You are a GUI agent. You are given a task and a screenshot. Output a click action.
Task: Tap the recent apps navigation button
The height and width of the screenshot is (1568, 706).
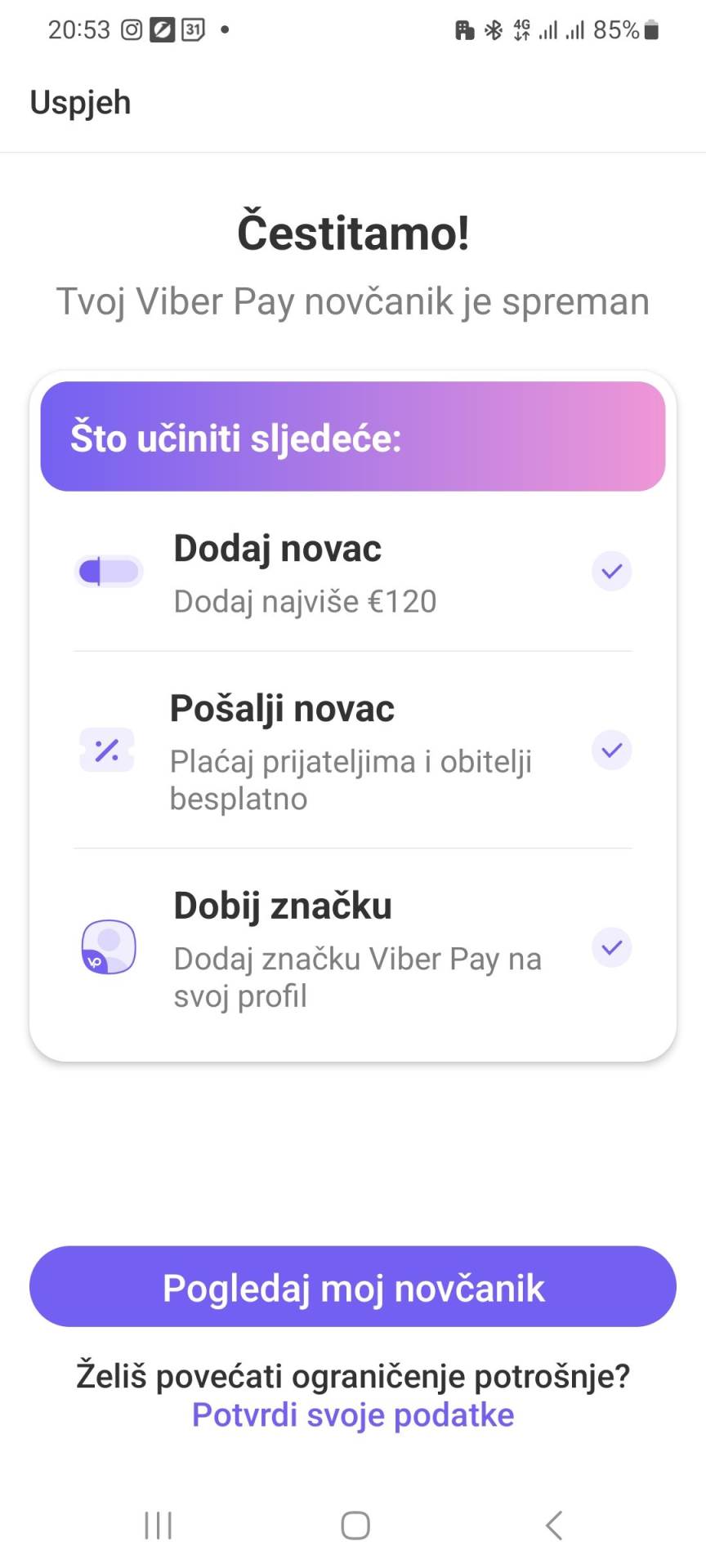point(158,1523)
